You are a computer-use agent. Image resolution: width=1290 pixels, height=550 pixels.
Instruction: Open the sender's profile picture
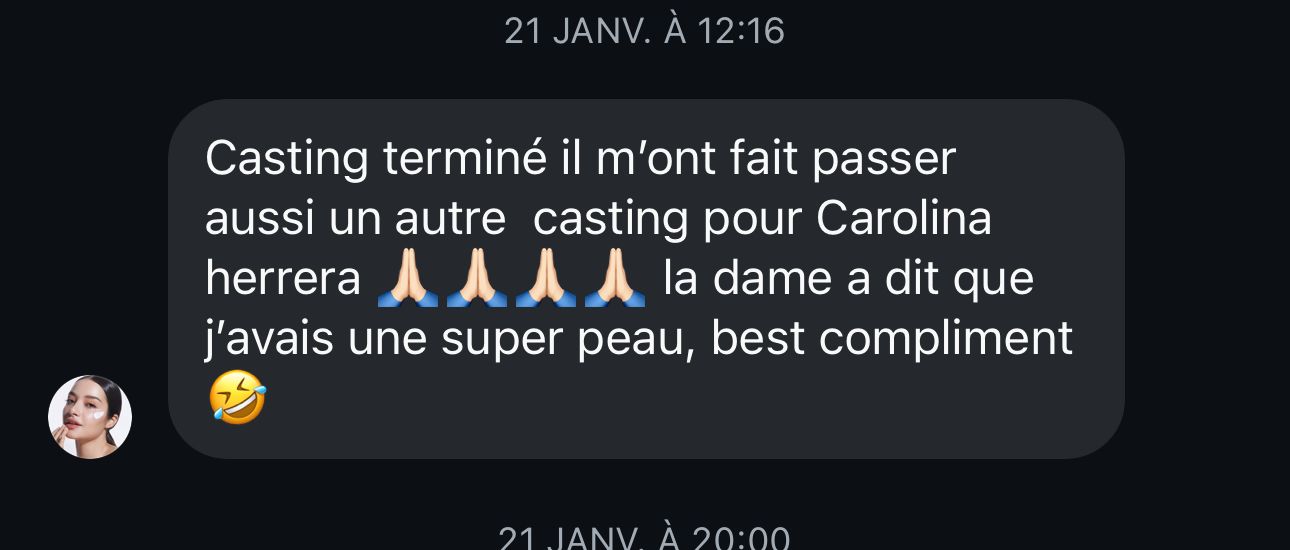[x=90, y=417]
